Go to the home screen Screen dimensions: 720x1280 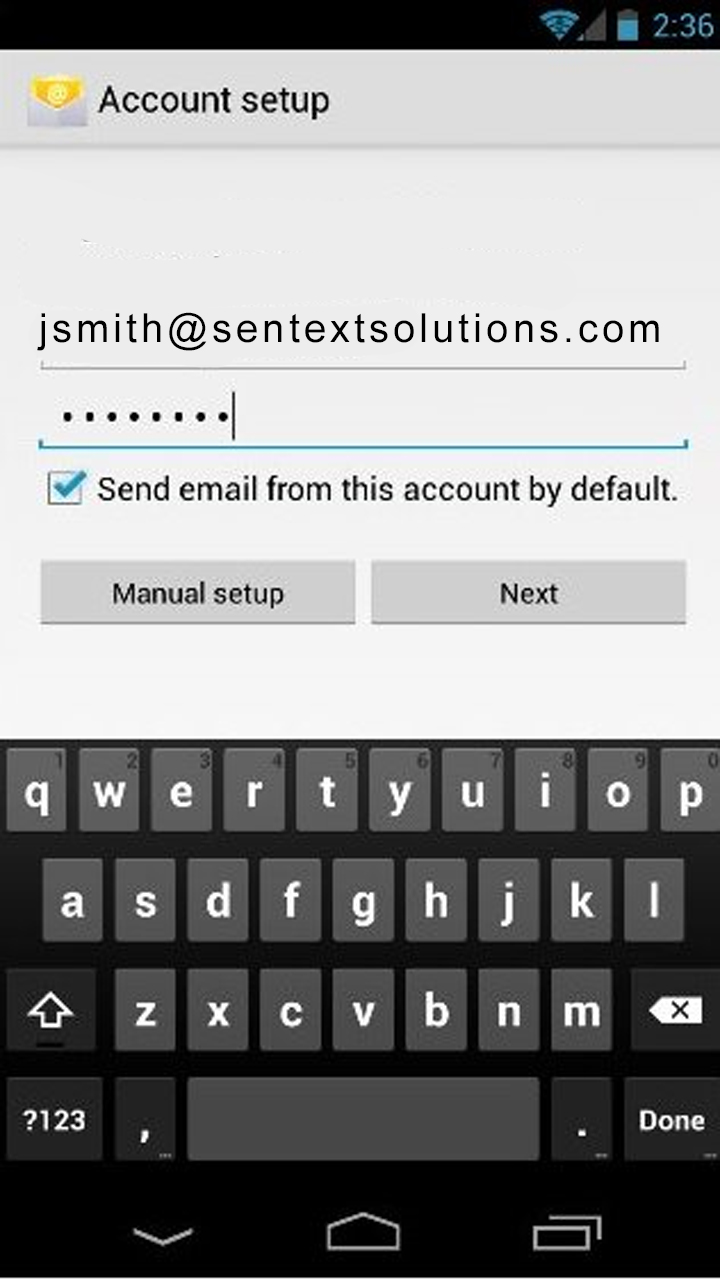(363, 1233)
